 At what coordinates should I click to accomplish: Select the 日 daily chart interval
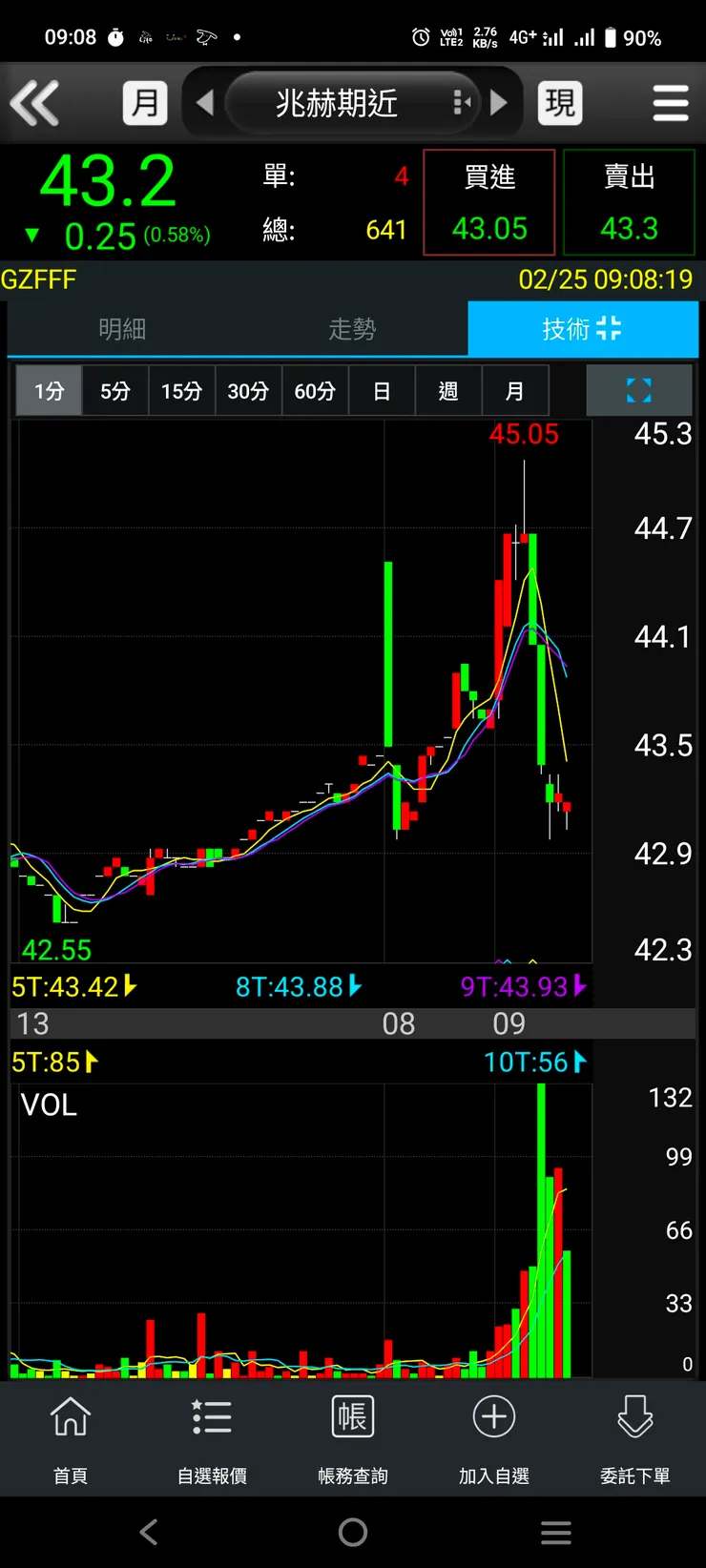pos(382,391)
